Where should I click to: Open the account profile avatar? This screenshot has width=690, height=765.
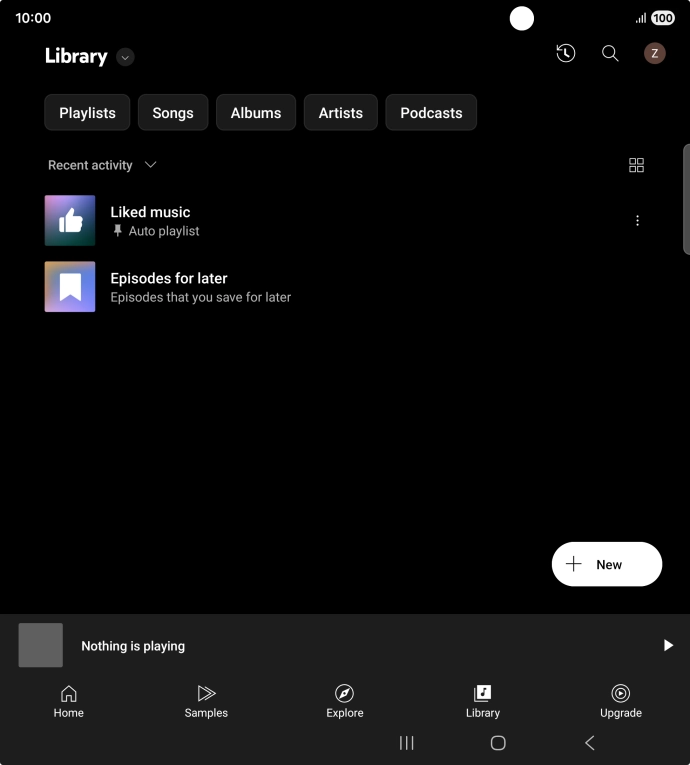pos(654,54)
